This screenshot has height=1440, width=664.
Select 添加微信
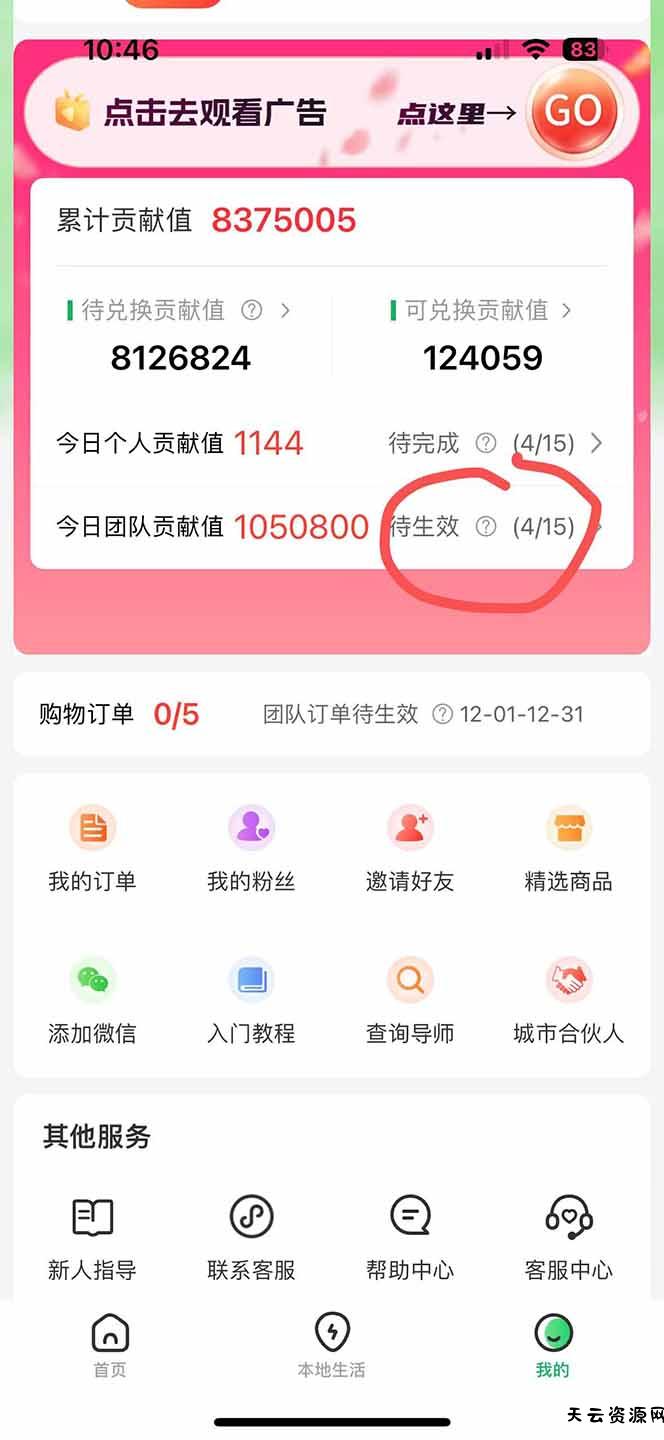pyautogui.click(x=92, y=1002)
